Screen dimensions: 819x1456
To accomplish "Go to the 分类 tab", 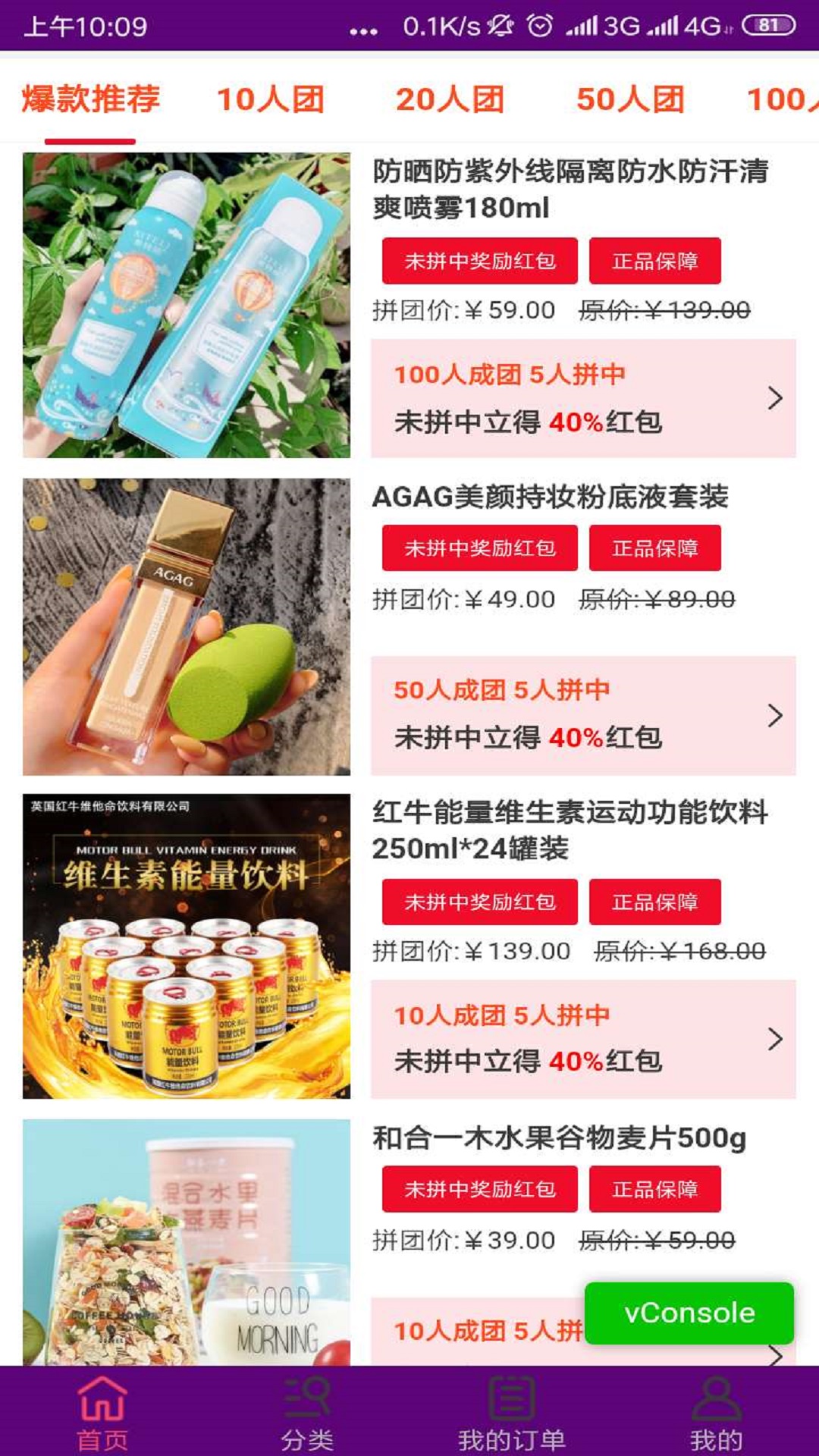I will pyautogui.click(x=307, y=1413).
